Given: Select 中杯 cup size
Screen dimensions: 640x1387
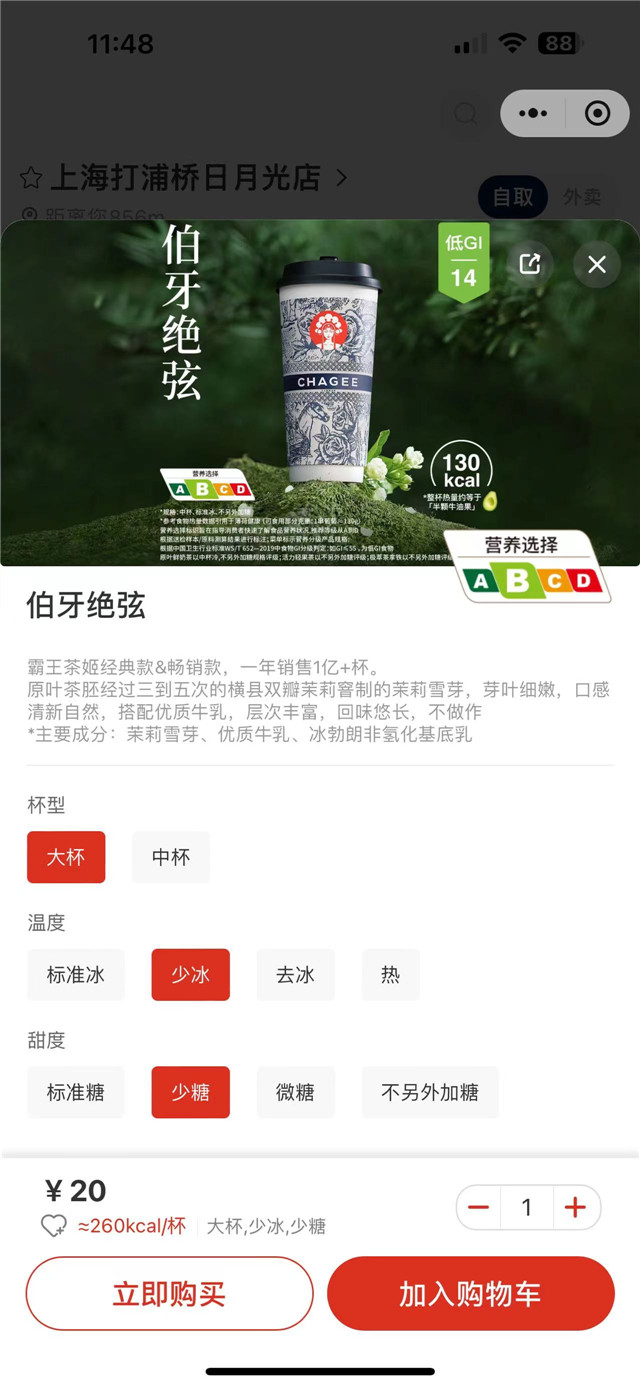Looking at the screenshot, I should pos(171,857).
